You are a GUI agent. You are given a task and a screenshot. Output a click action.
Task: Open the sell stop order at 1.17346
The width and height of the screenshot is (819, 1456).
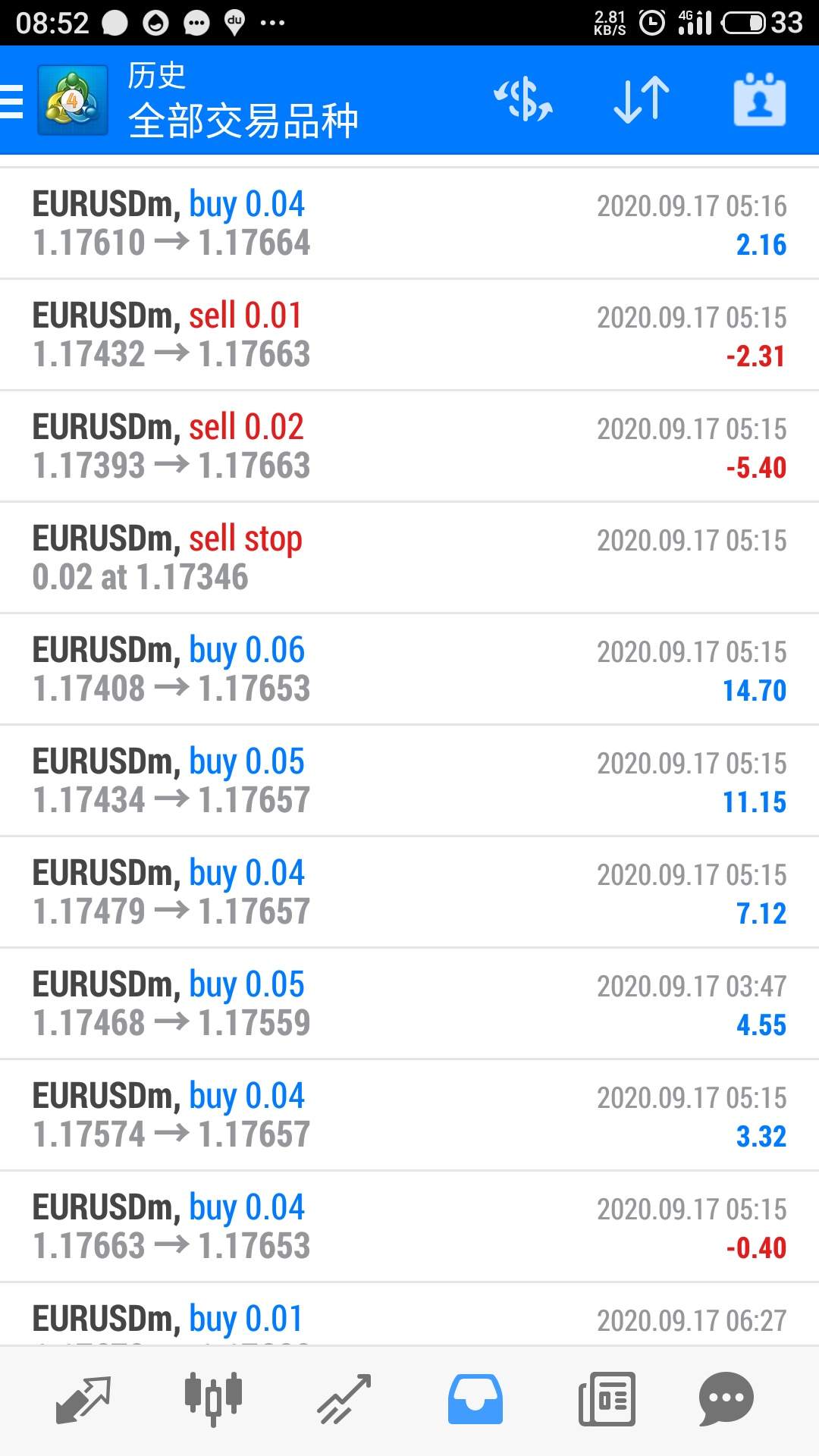click(x=409, y=558)
